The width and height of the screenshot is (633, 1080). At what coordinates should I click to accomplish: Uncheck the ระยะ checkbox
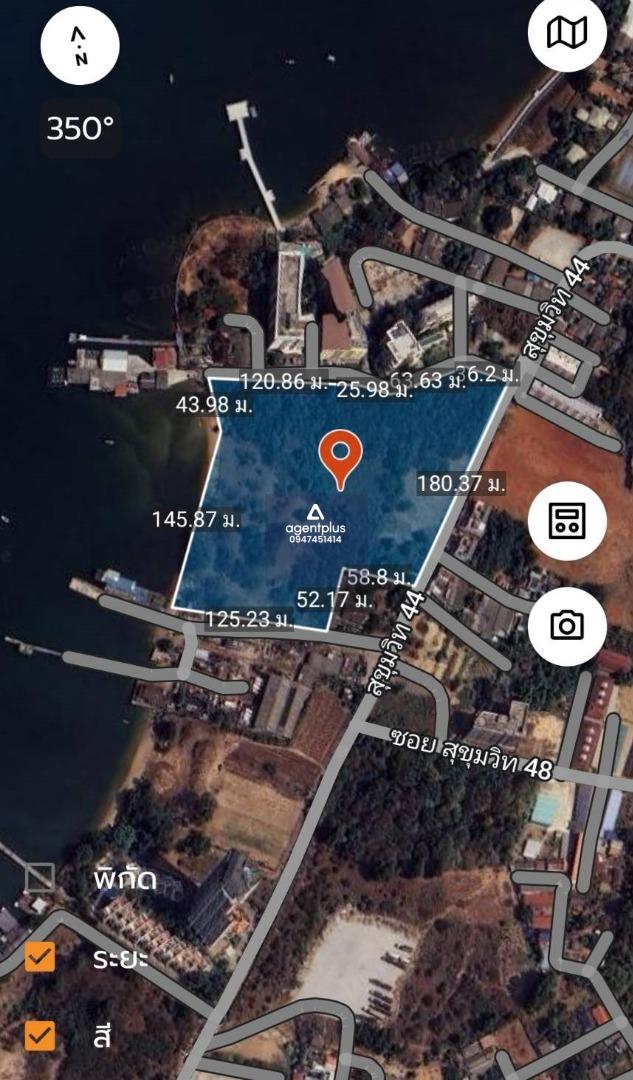point(40,957)
